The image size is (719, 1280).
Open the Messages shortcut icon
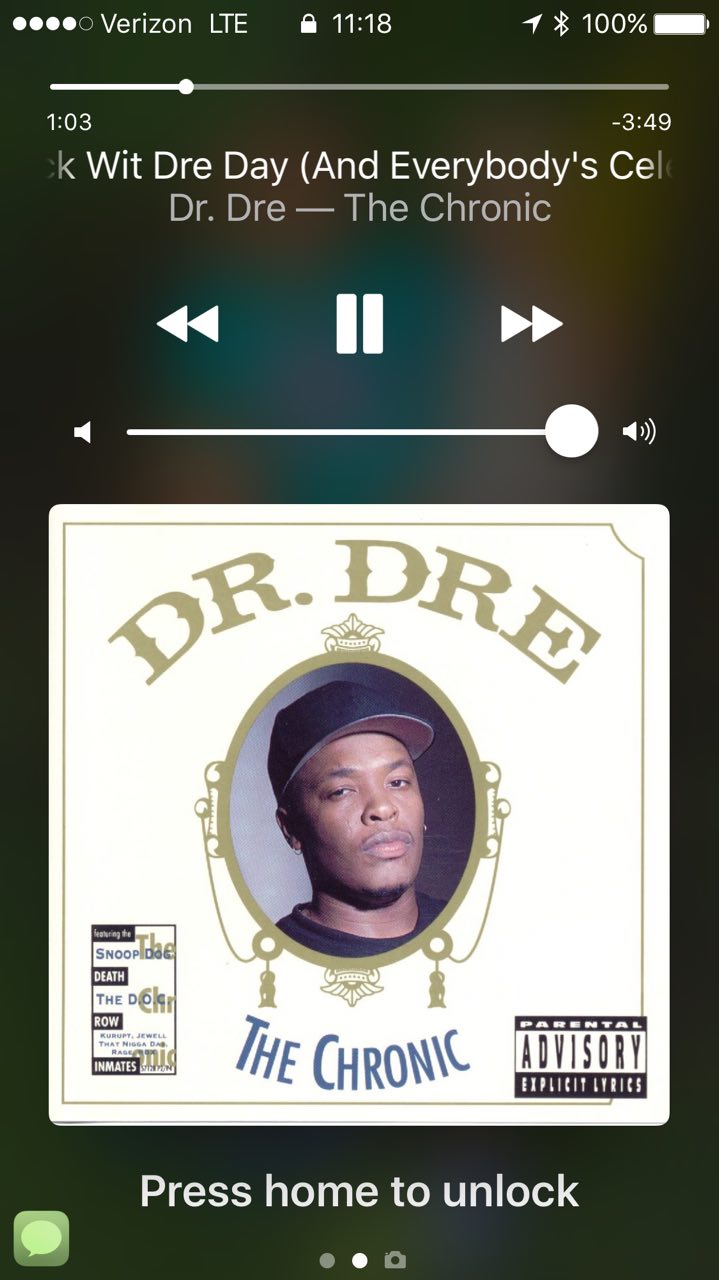[41, 1239]
